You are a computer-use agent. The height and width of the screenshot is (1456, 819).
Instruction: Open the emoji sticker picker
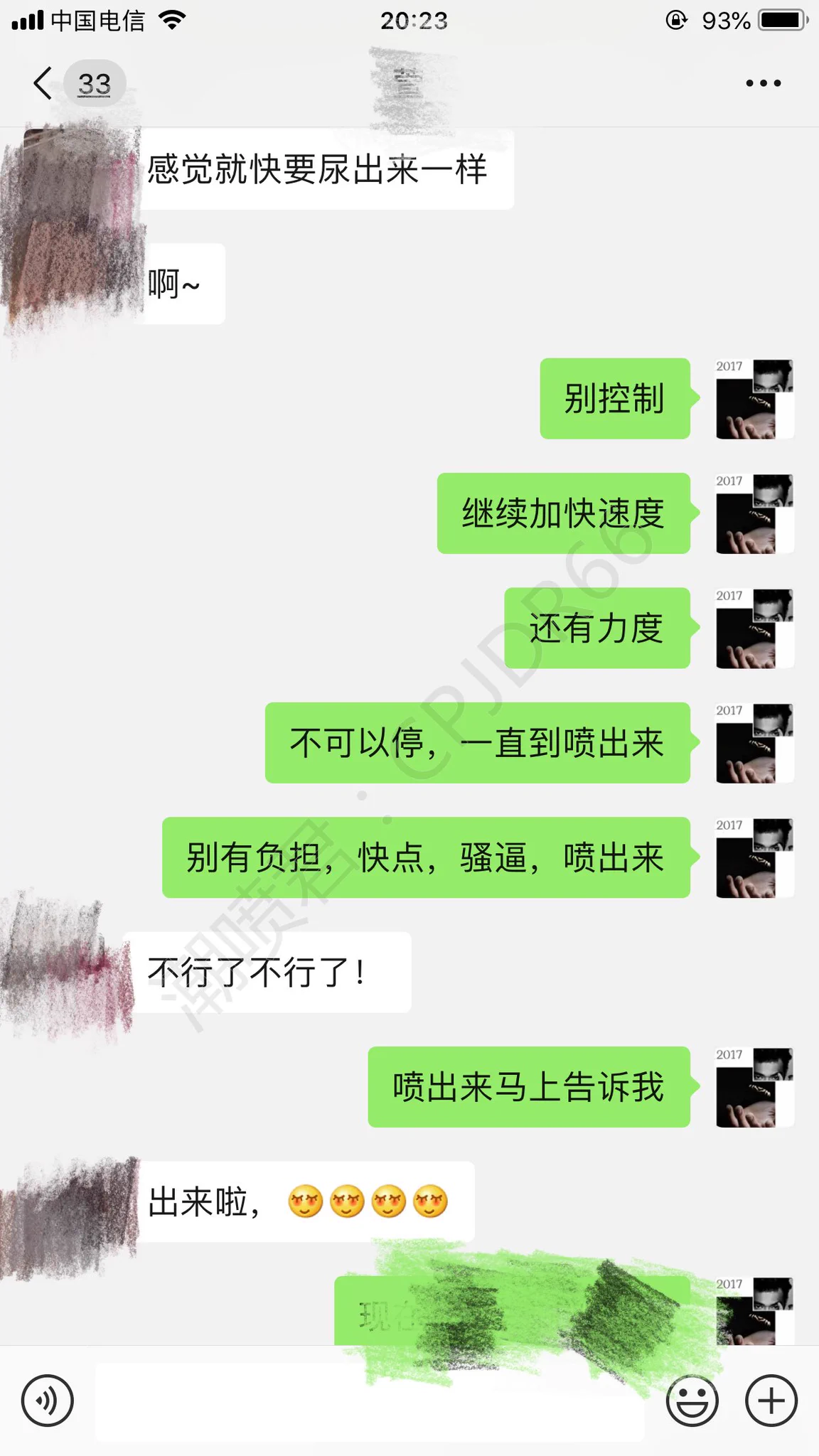click(x=692, y=1401)
